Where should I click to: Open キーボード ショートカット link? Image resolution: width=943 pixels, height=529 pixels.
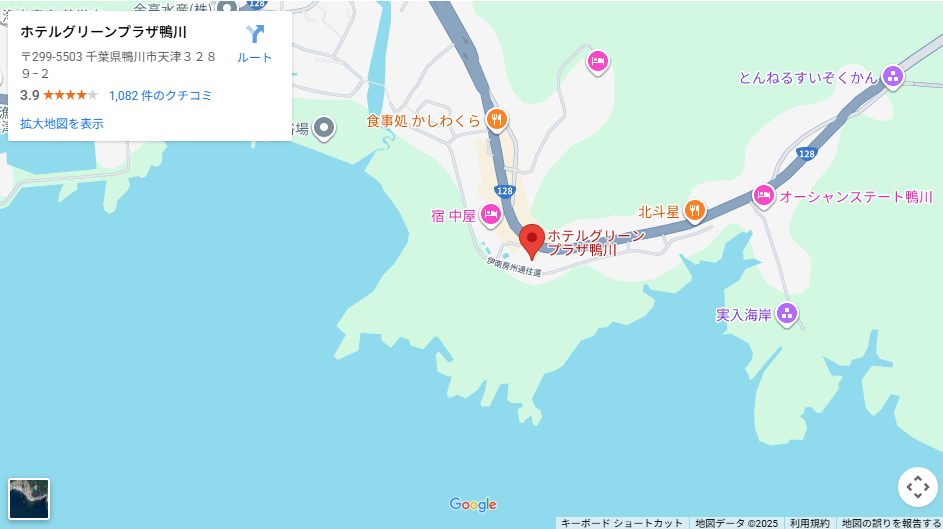[x=621, y=523]
